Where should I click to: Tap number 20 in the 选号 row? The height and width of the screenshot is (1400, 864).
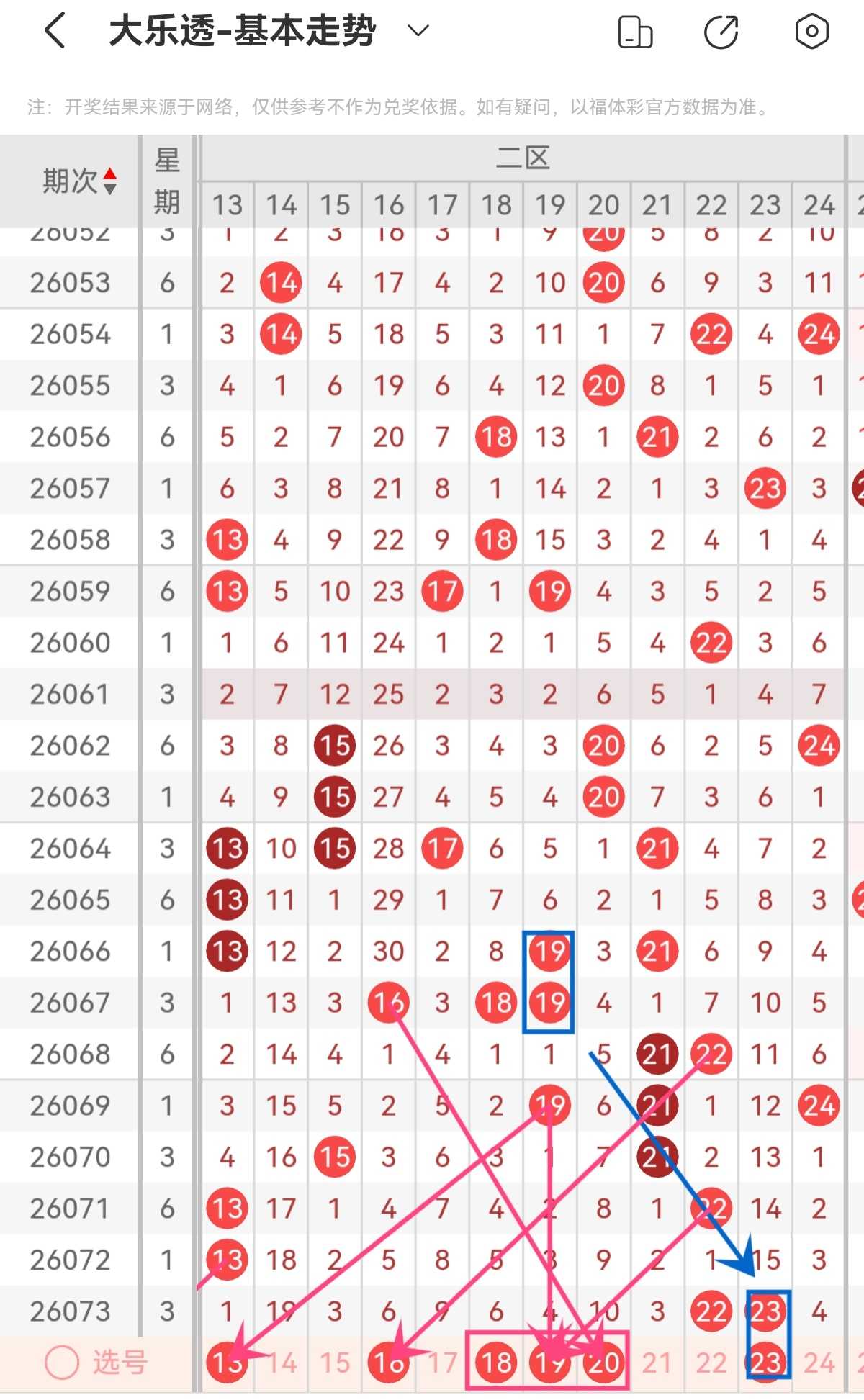(603, 1362)
